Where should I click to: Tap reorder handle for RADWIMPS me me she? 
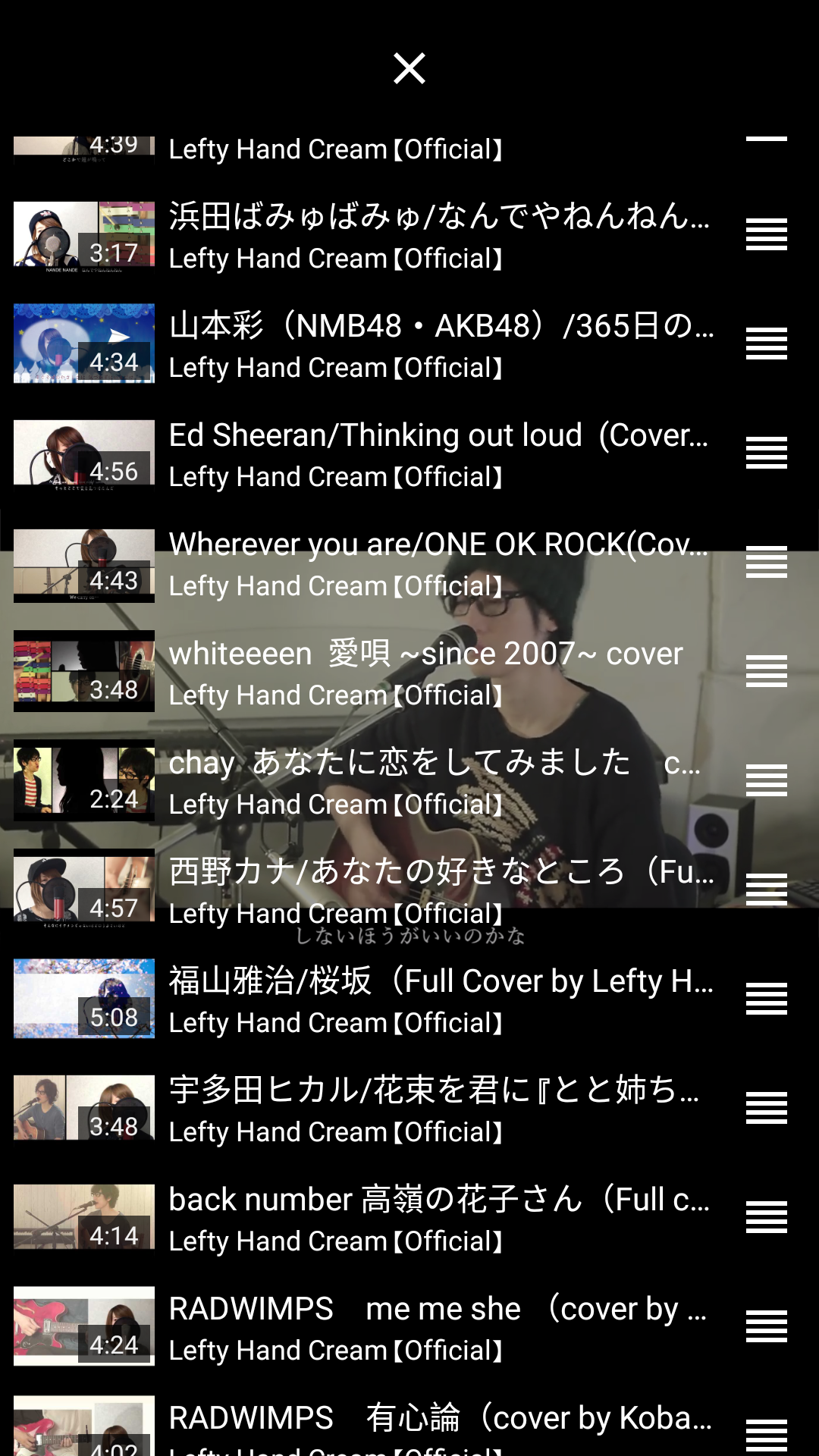[766, 1327]
